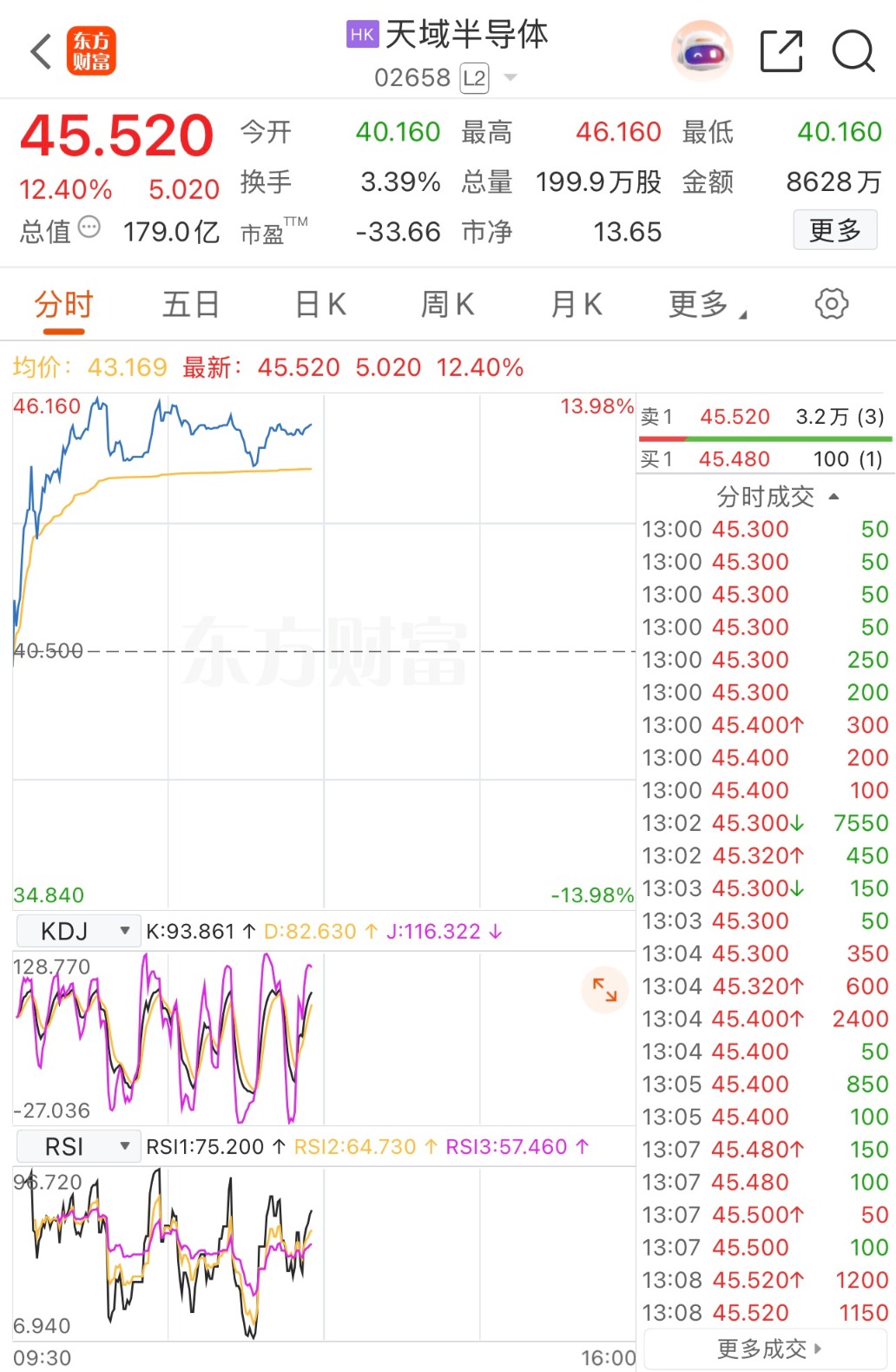896x1372 pixels.
Task: Go back using the top-left arrow
Action: coord(41,51)
